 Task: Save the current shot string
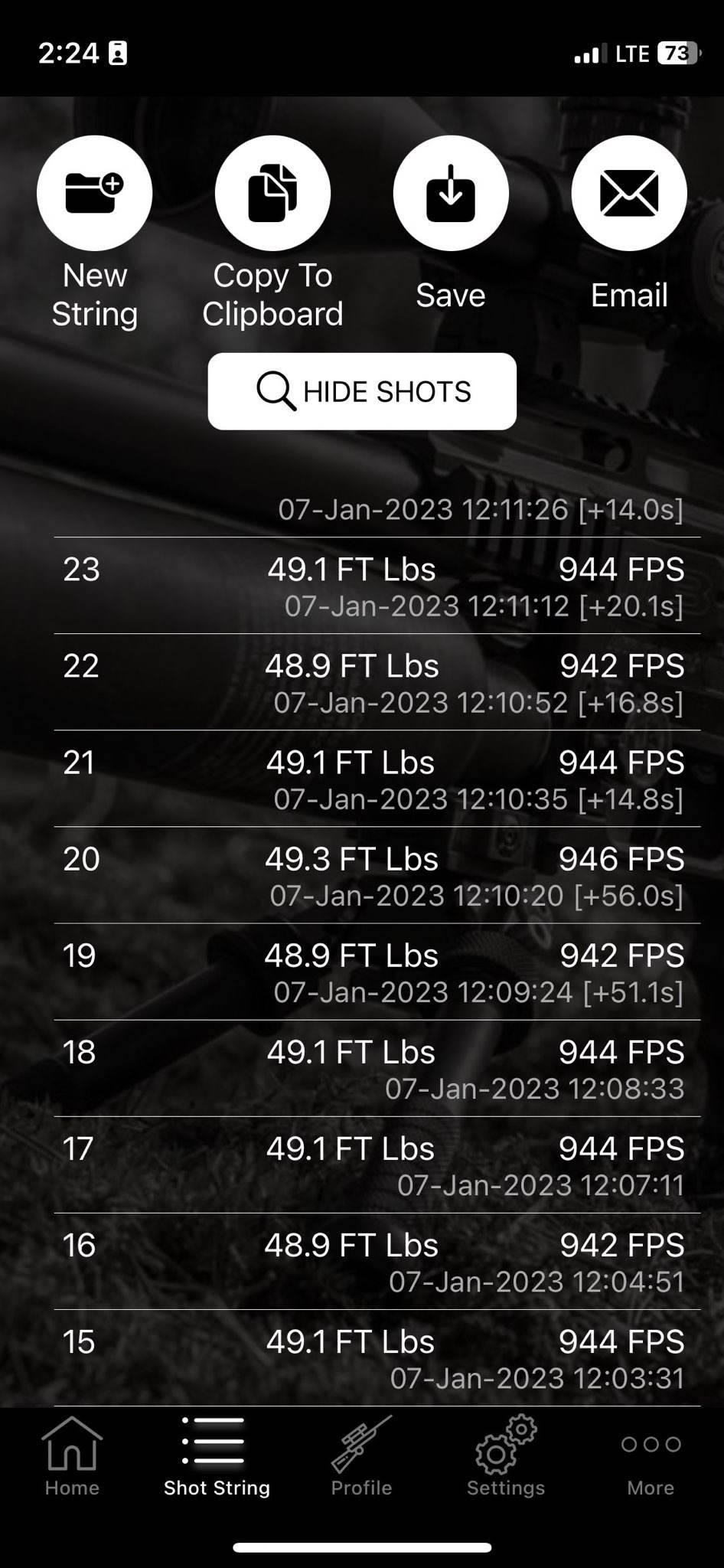pyautogui.click(x=451, y=194)
